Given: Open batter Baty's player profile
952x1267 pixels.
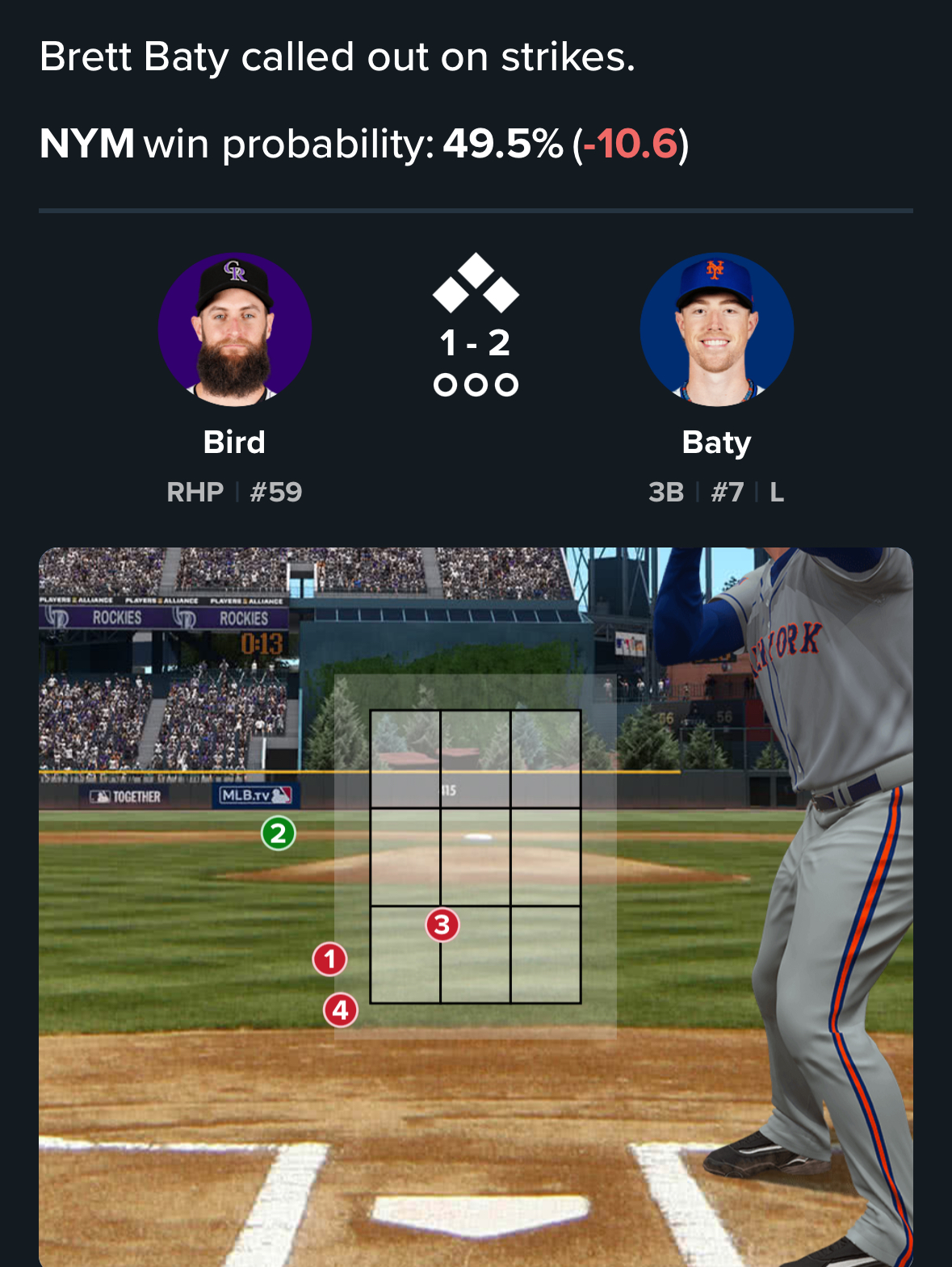Looking at the screenshot, I should coord(716,330).
